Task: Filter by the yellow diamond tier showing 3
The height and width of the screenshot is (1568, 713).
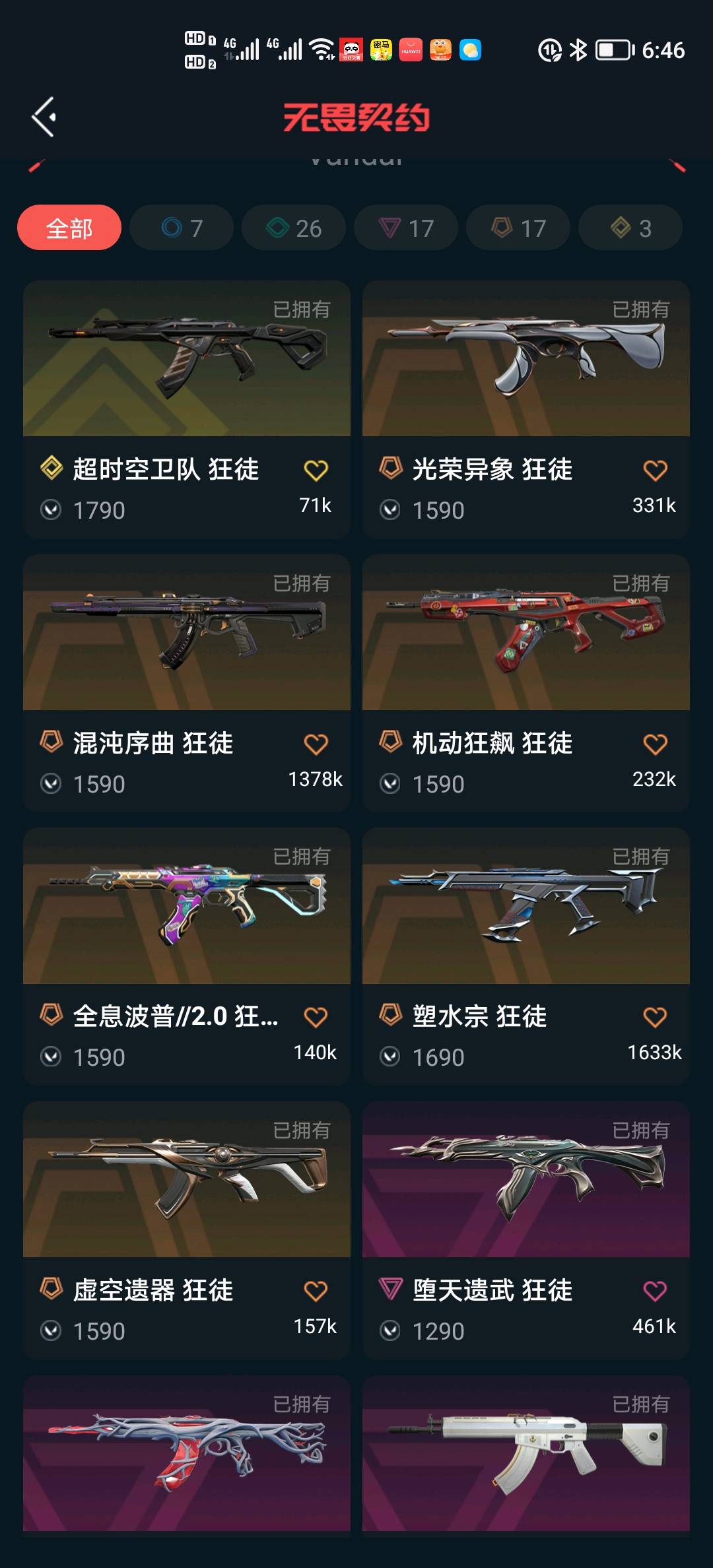Action: point(630,228)
